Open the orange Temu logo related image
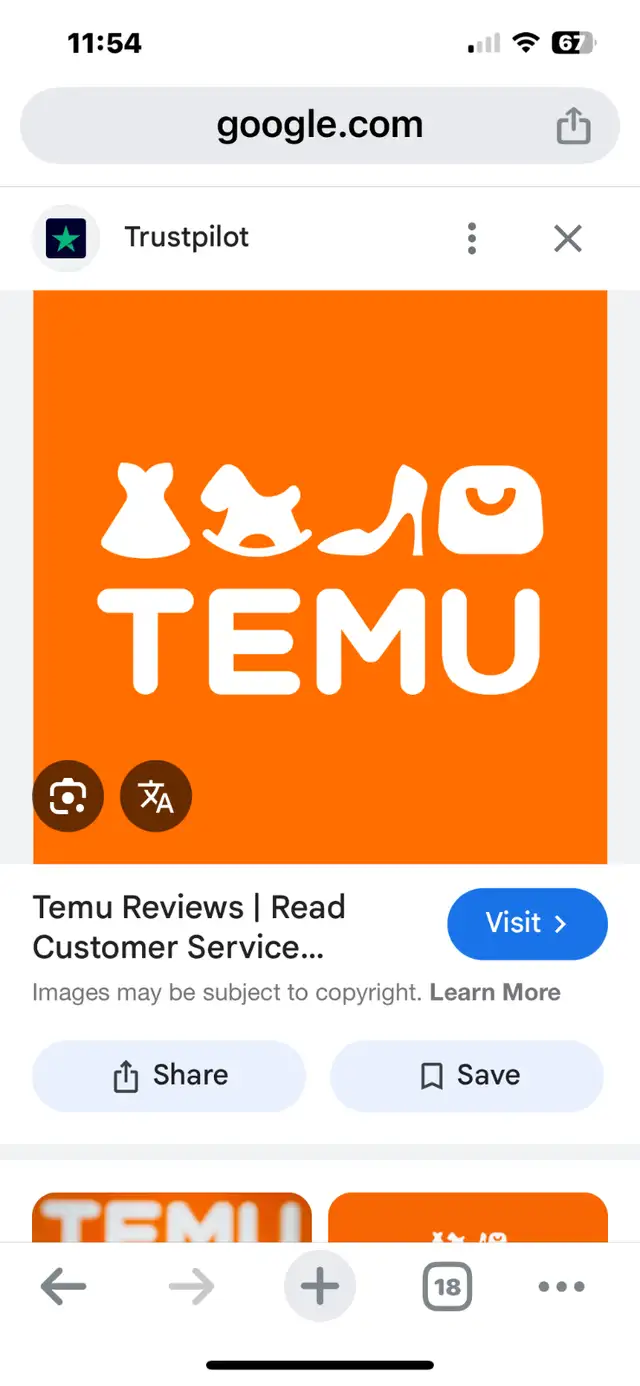This screenshot has width=640, height=1386. [x=468, y=1218]
